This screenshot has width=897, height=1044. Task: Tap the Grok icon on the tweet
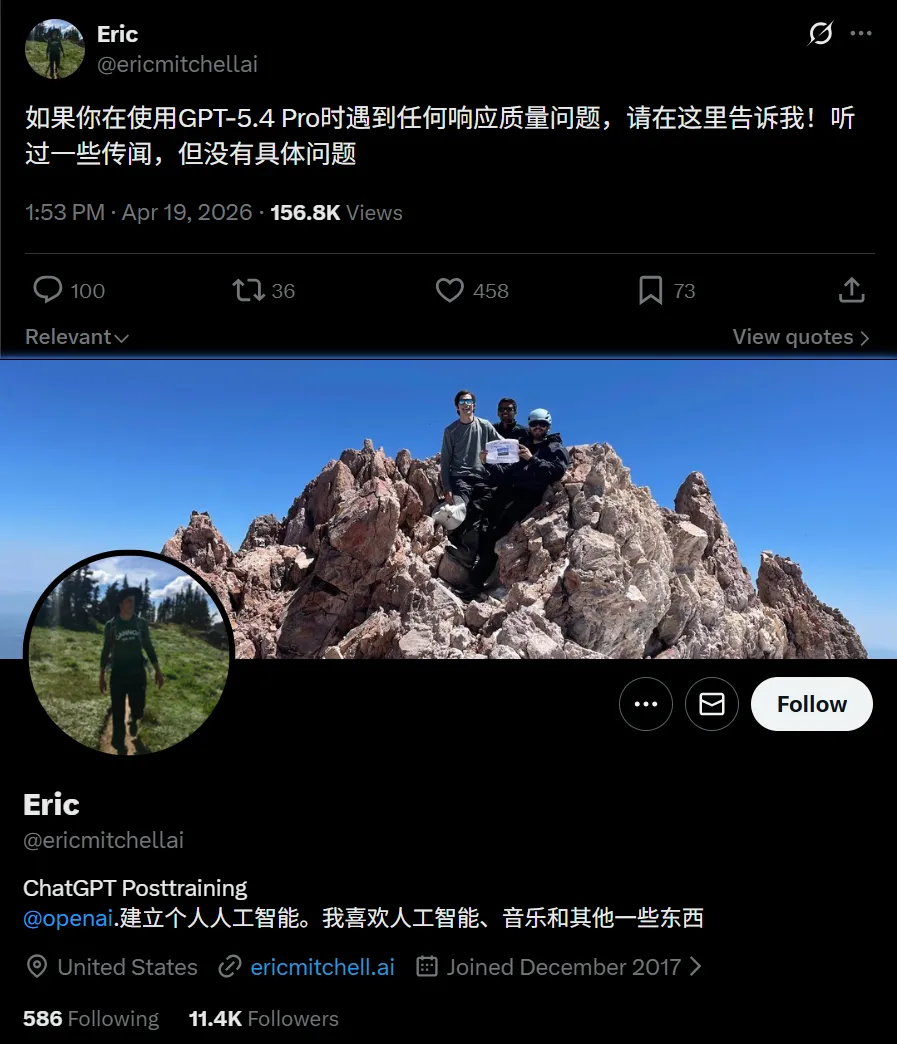820,34
